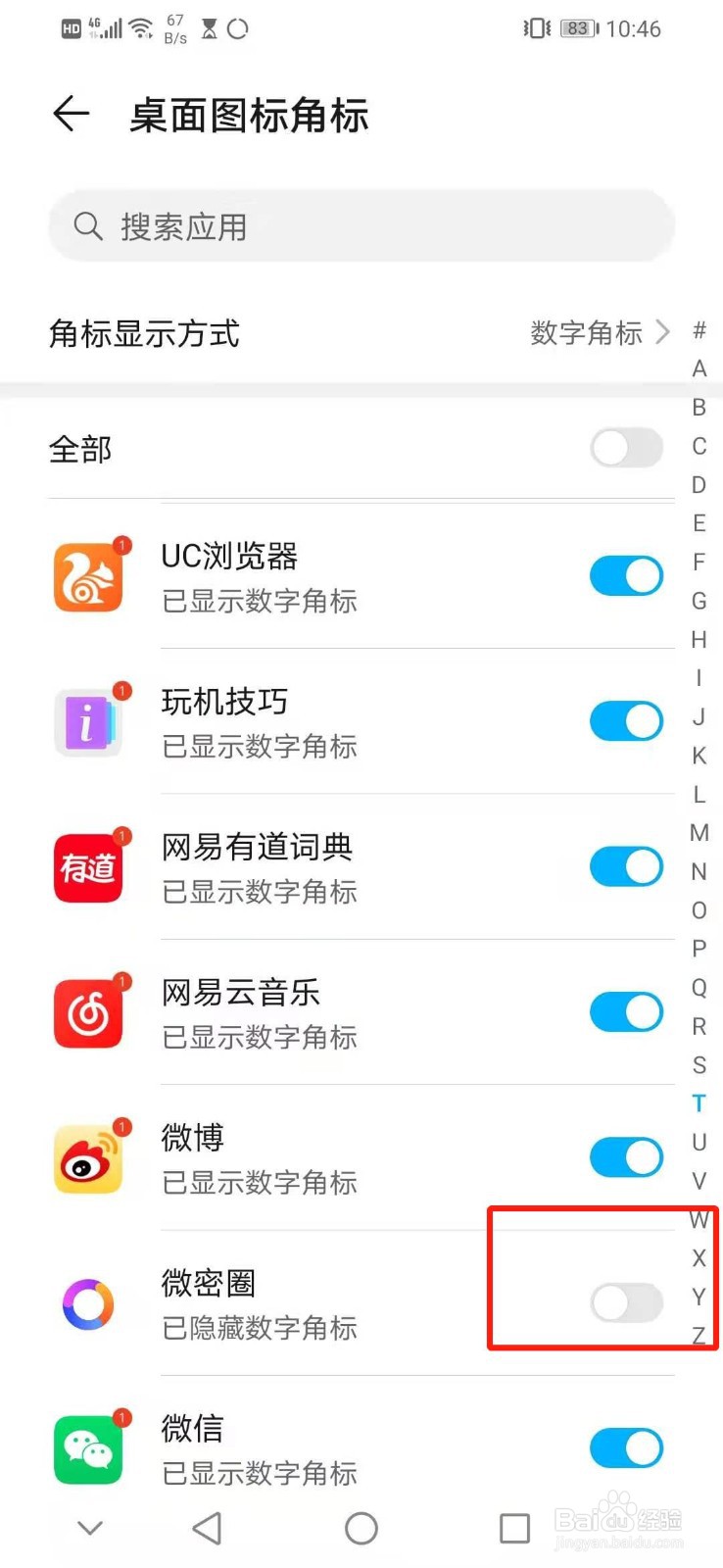Disable badge for UC浏览器
The image size is (723, 1568).
tap(627, 576)
